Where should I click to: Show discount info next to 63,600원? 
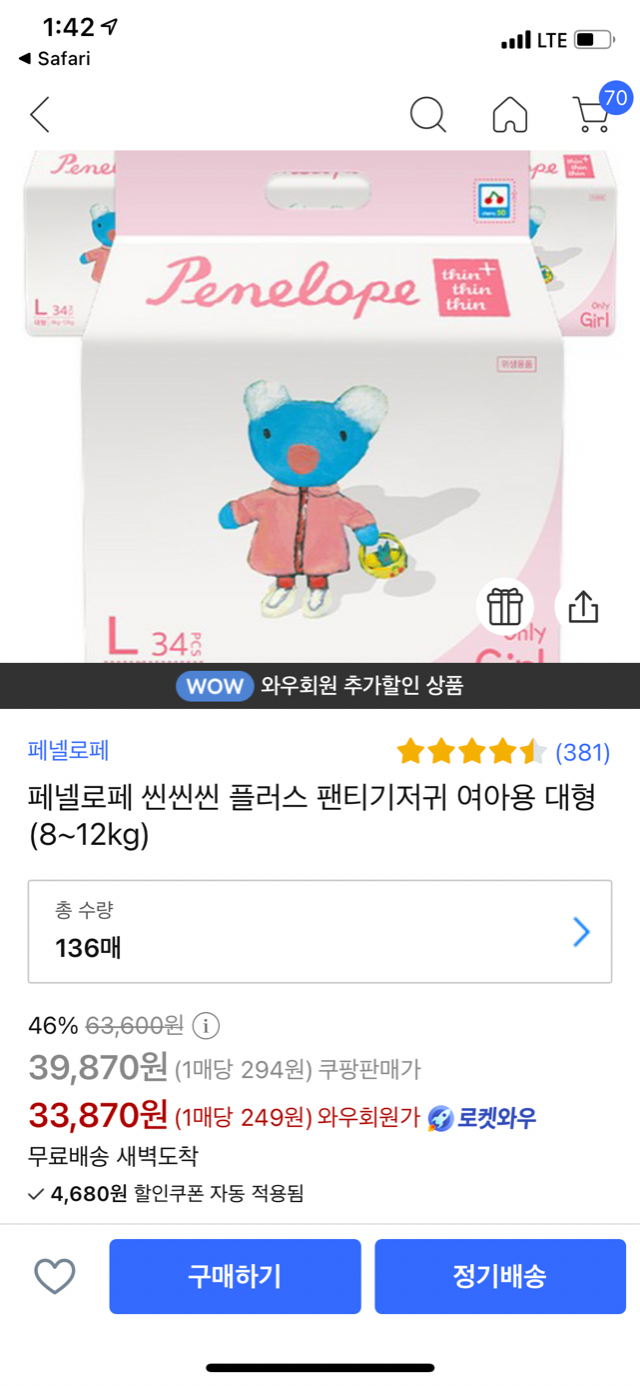tap(205, 1026)
